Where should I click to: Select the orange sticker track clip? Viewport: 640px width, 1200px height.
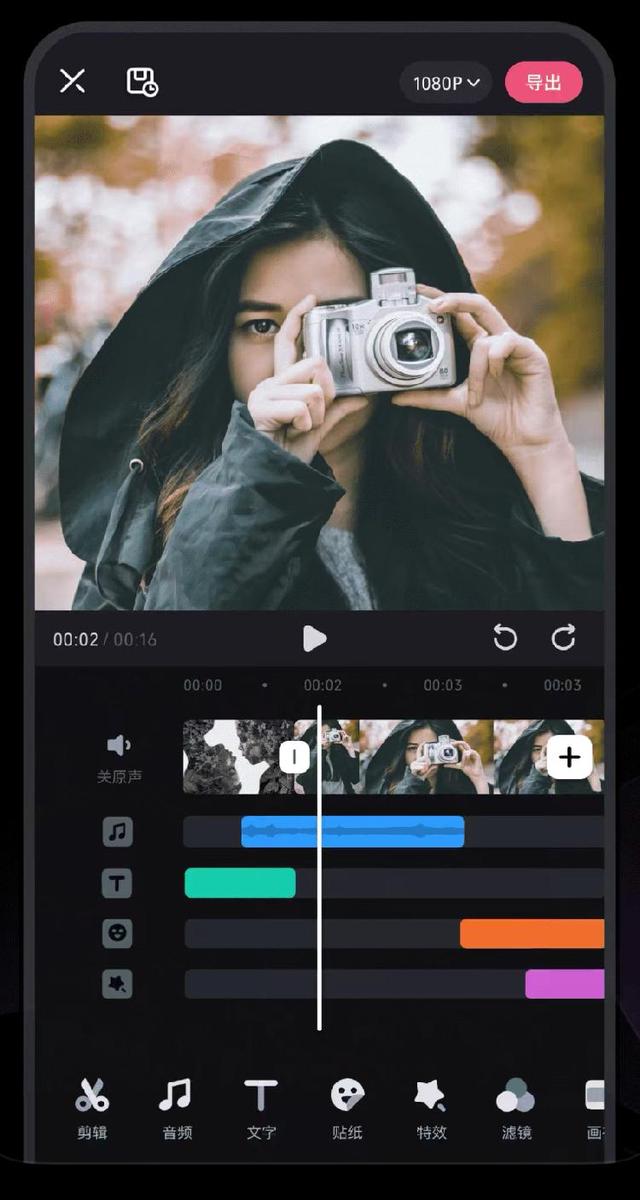pyautogui.click(x=531, y=934)
